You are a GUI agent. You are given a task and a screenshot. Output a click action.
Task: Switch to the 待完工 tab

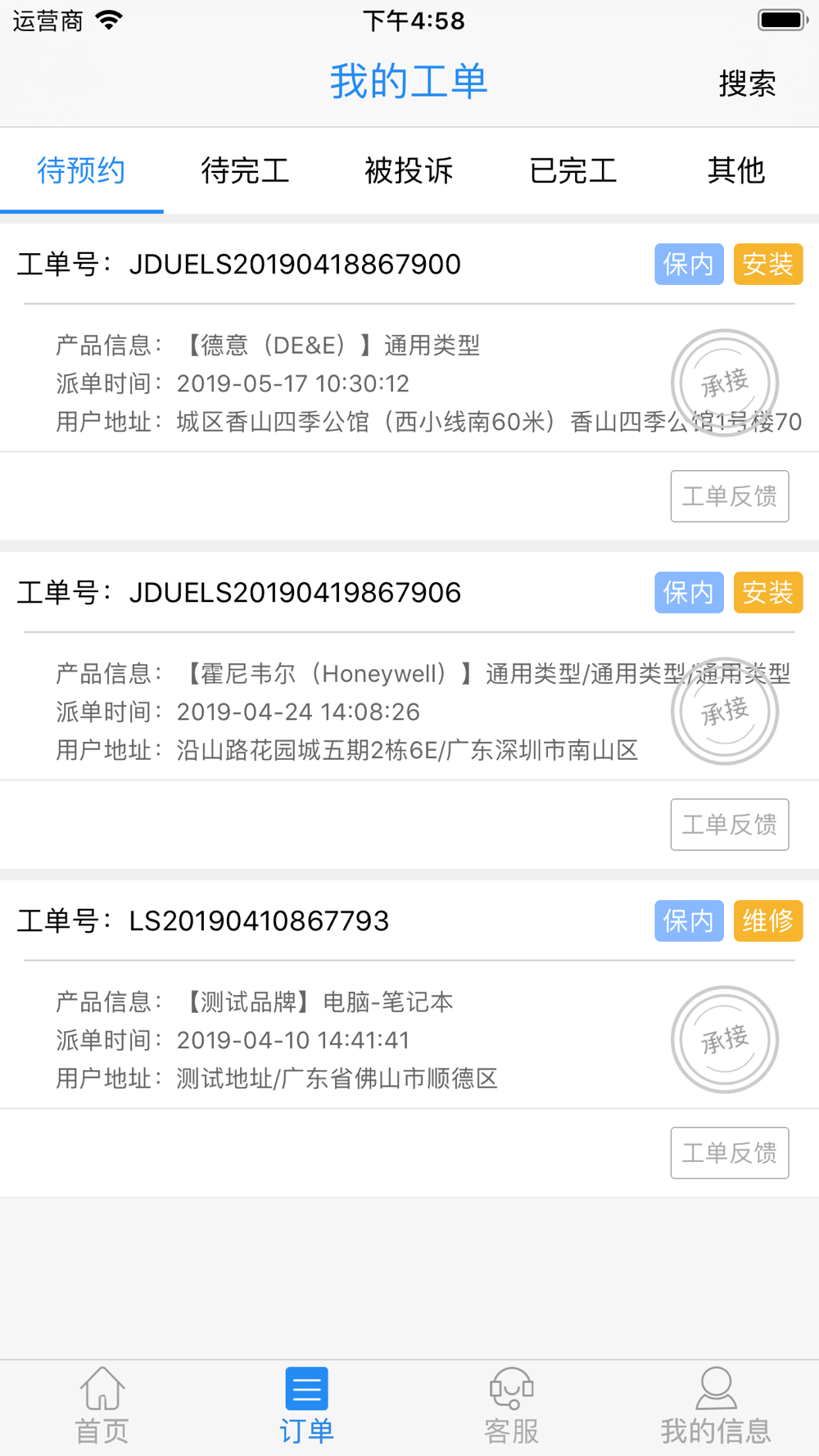(x=245, y=170)
